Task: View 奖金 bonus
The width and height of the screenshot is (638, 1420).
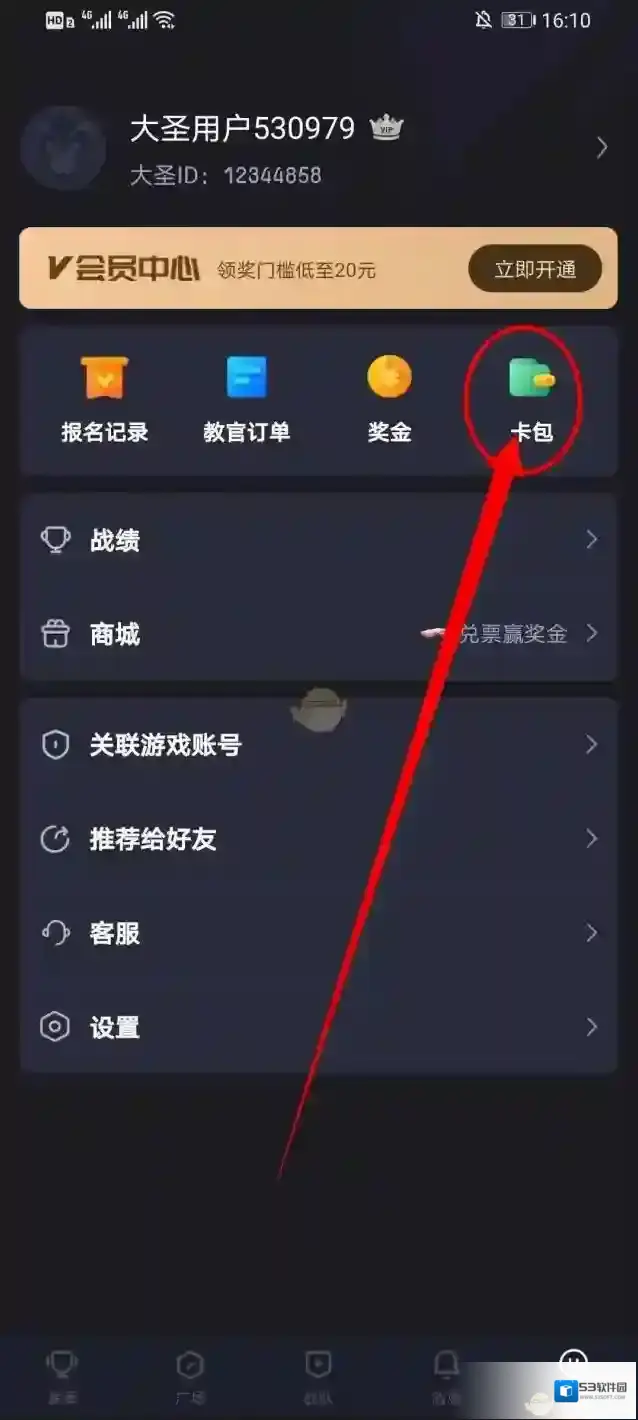Action: pyautogui.click(x=389, y=400)
